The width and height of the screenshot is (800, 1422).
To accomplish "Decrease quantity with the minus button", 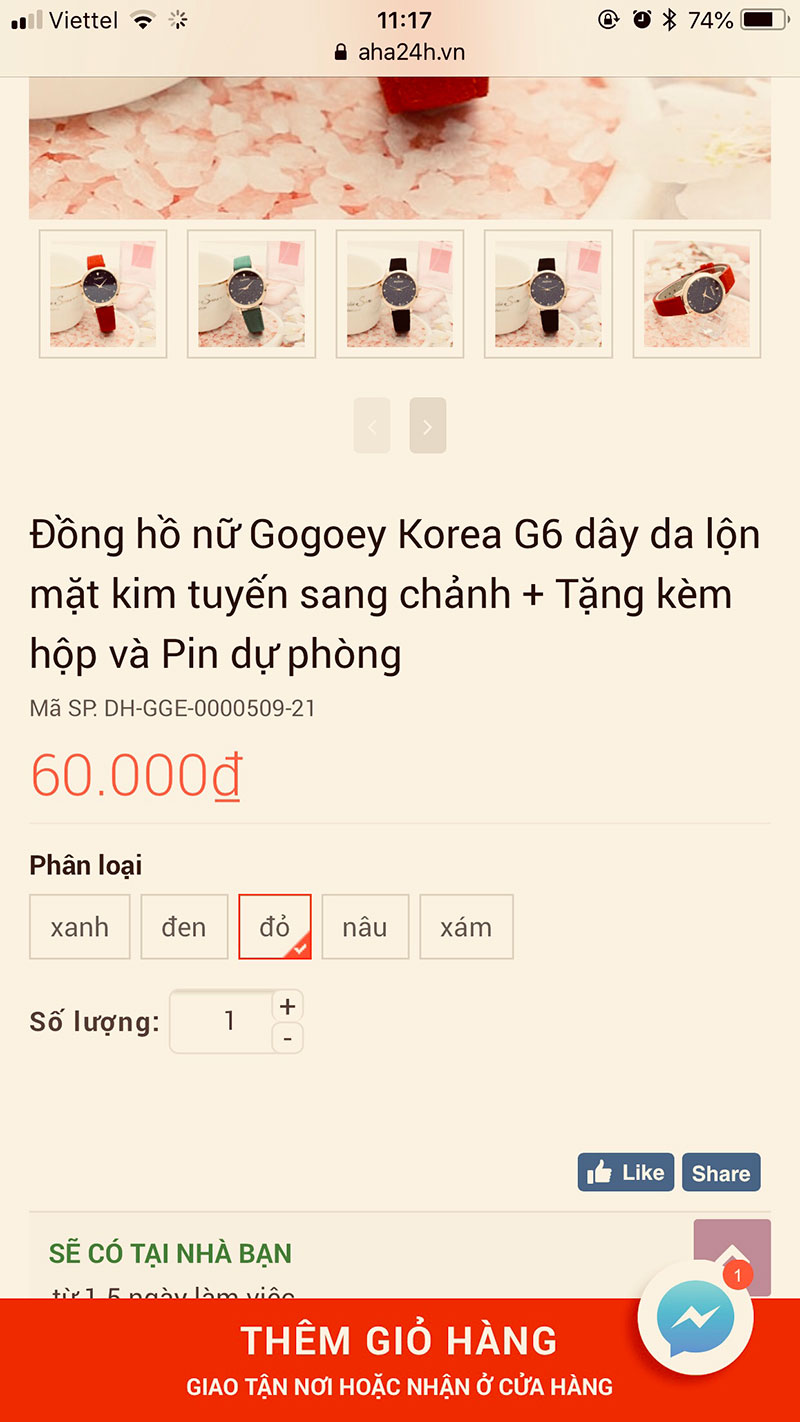I will pos(288,1039).
